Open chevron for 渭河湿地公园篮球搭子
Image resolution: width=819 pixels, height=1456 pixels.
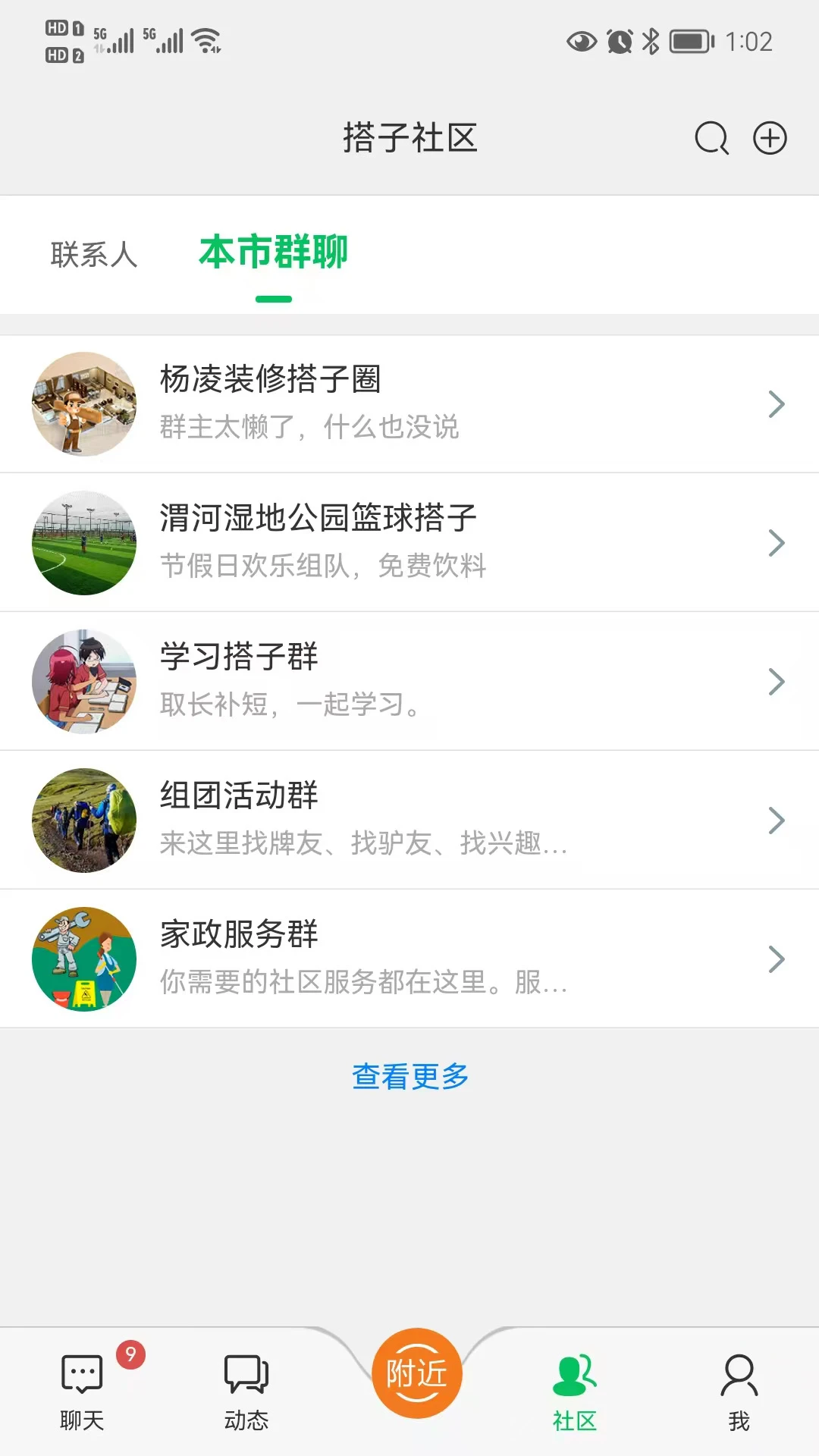[776, 542]
